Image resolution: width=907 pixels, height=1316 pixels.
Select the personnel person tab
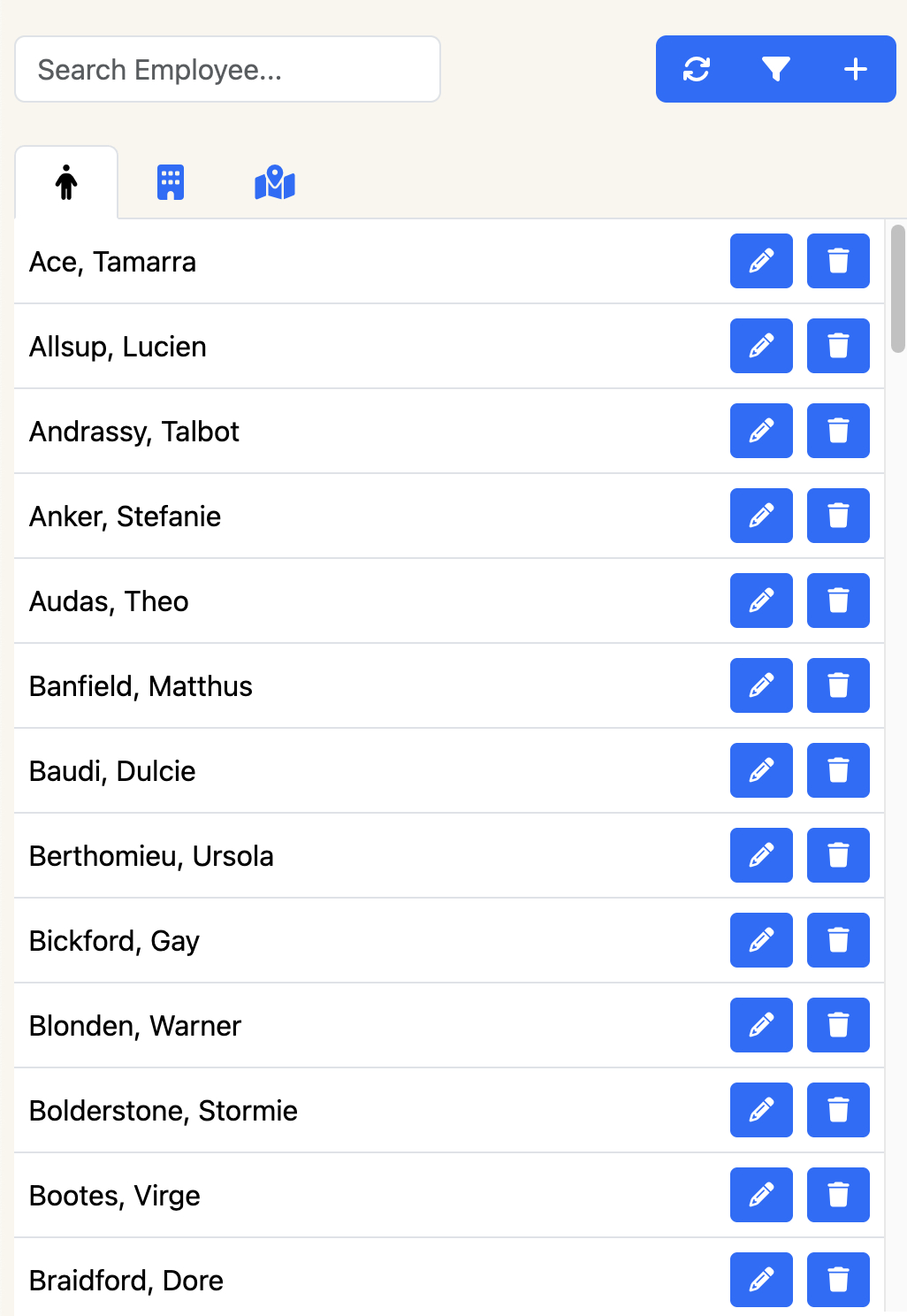coord(66,183)
